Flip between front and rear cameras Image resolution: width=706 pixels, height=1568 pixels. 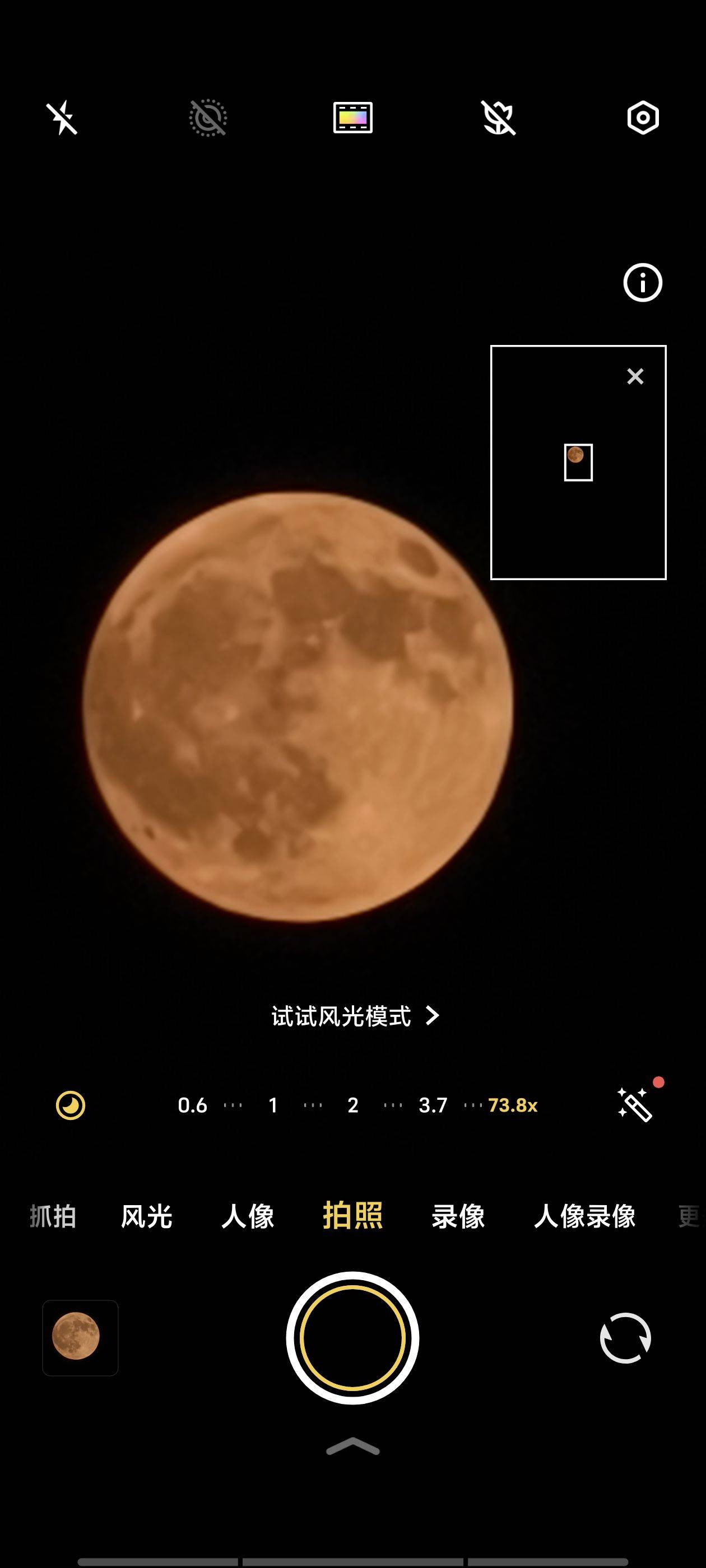pyautogui.click(x=625, y=1338)
